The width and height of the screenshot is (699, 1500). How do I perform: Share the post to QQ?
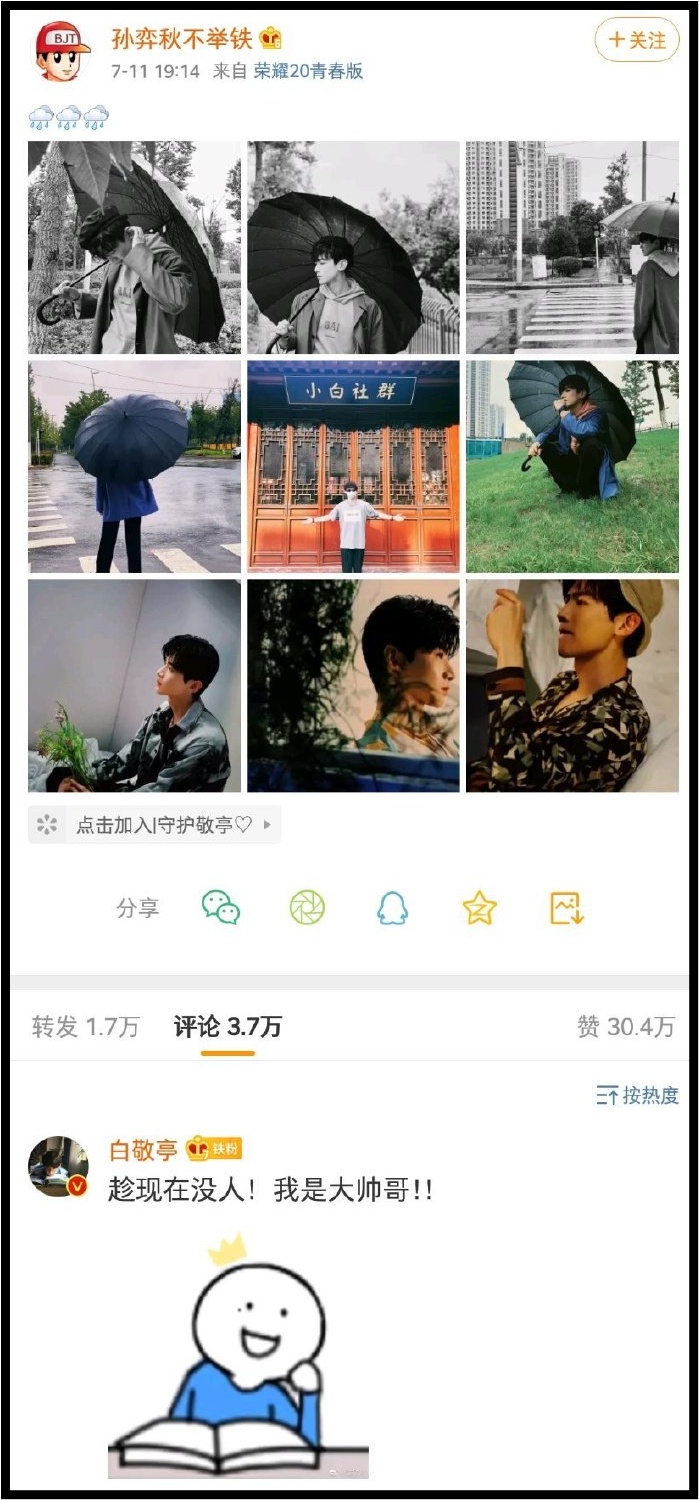[393, 907]
